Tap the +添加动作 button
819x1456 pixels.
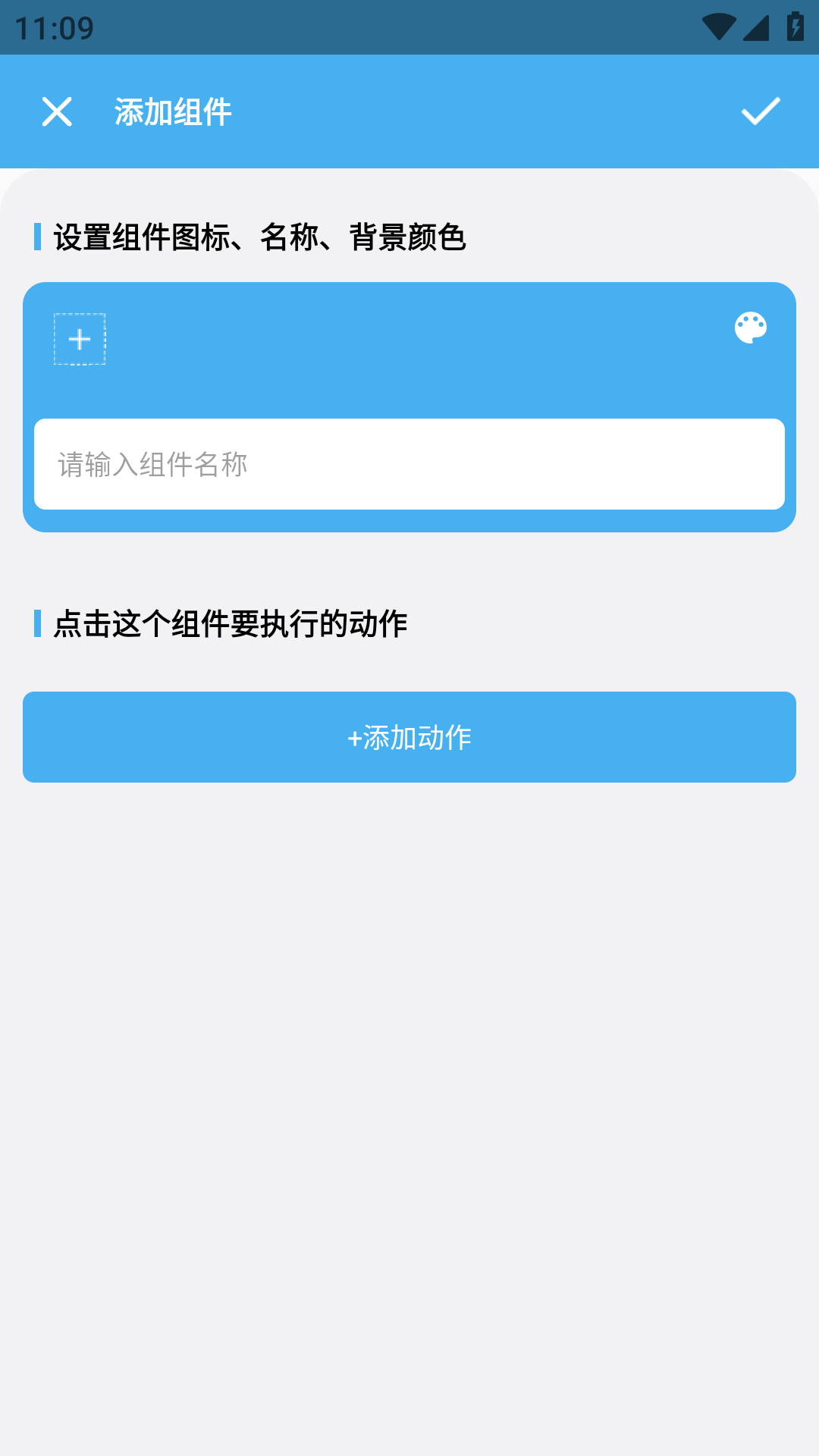tap(409, 737)
